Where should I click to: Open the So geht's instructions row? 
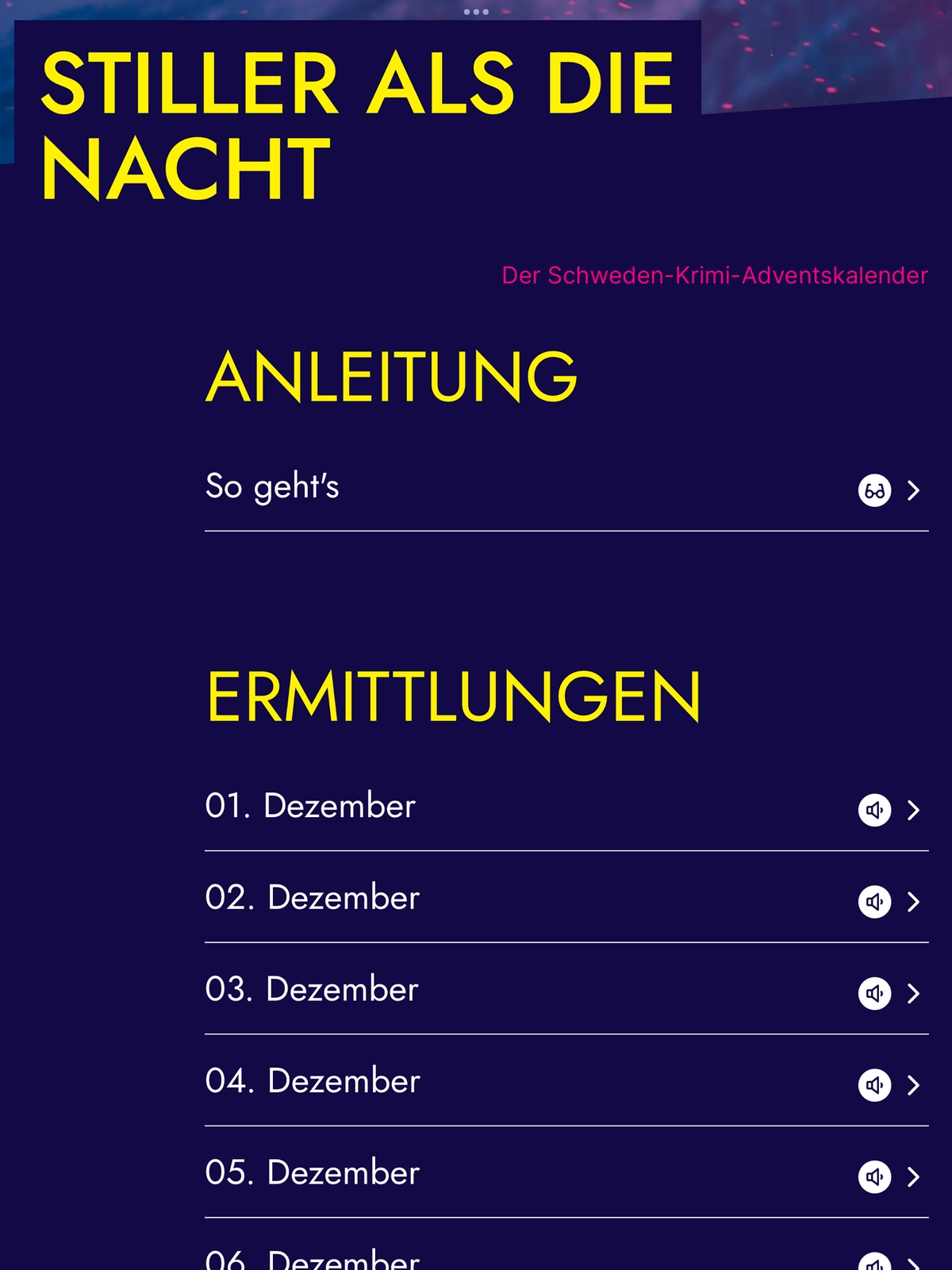point(566,488)
